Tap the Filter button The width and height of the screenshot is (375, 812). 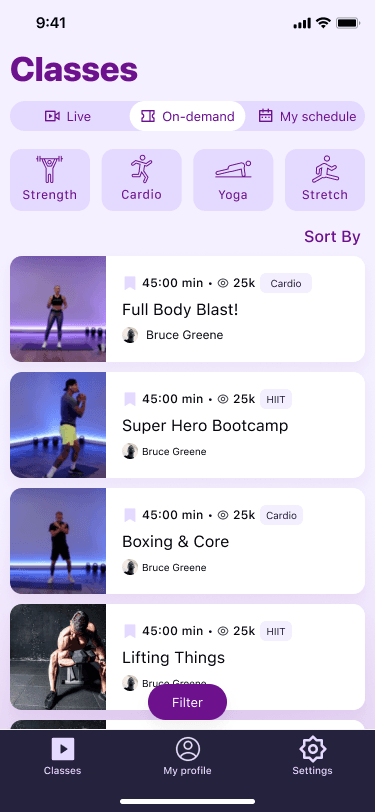[x=188, y=702]
